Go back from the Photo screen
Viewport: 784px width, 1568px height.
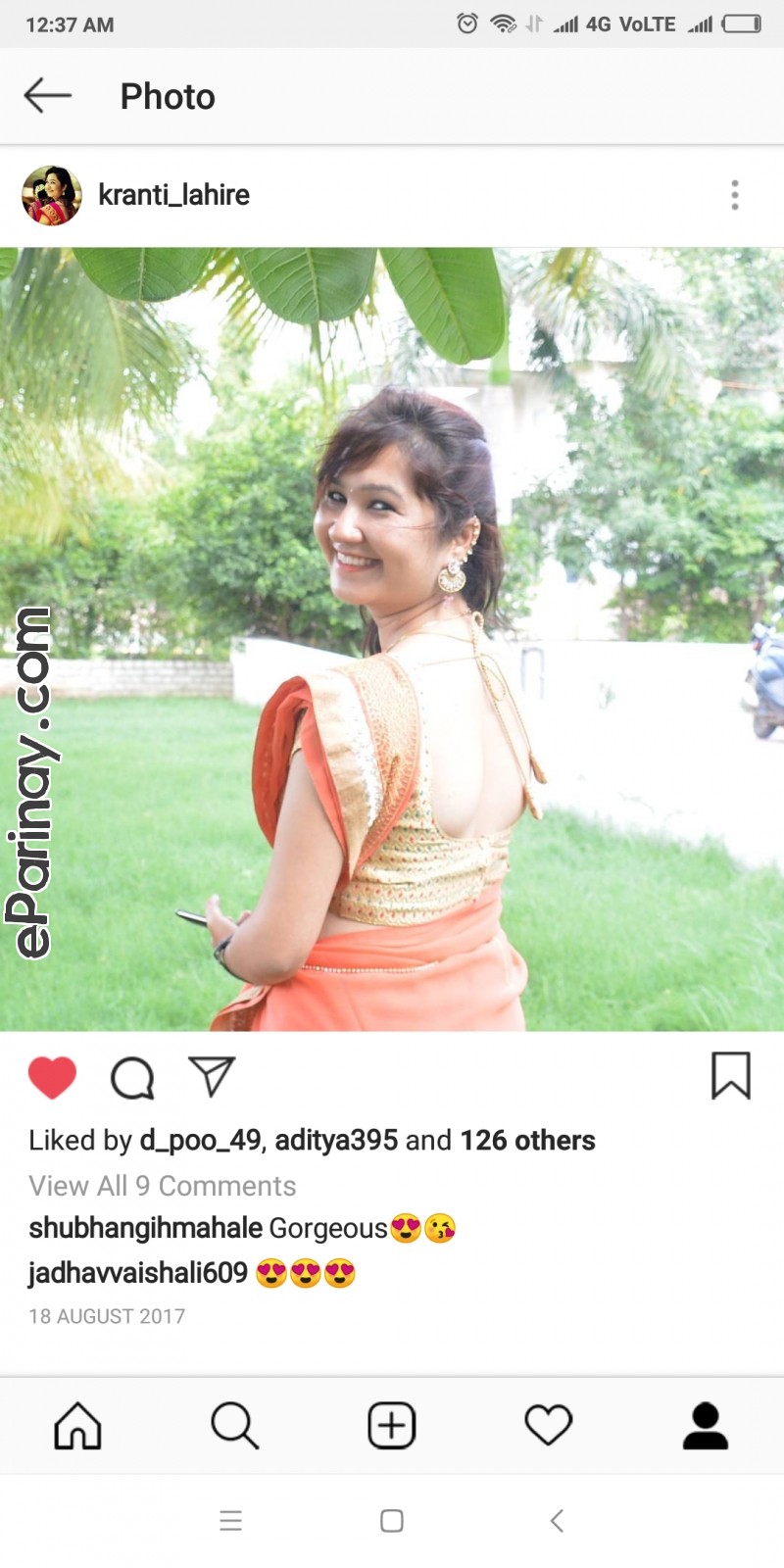tap(47, 96)
